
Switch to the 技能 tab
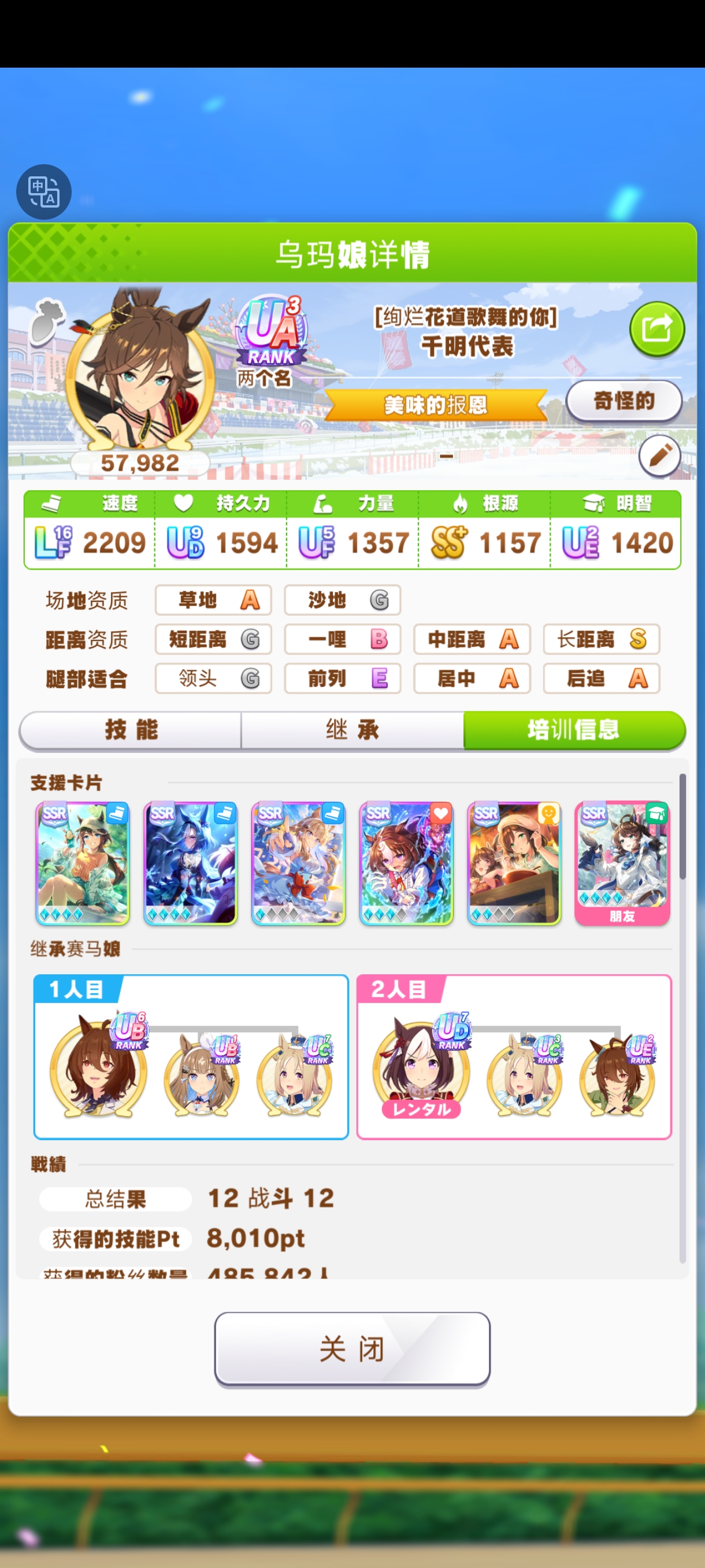(131, 730)
